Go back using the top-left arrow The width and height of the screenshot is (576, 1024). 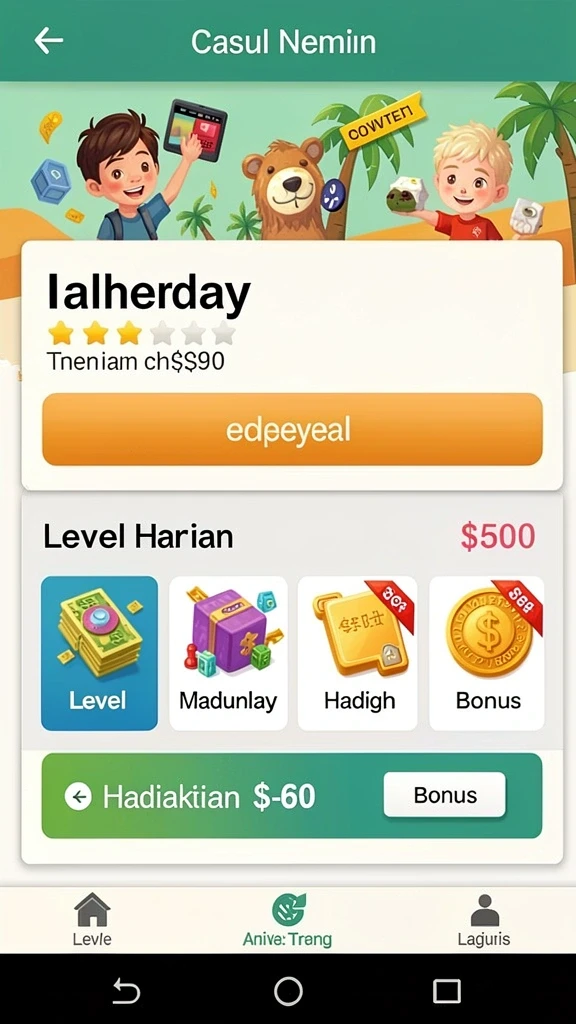(x=49, y=41)
